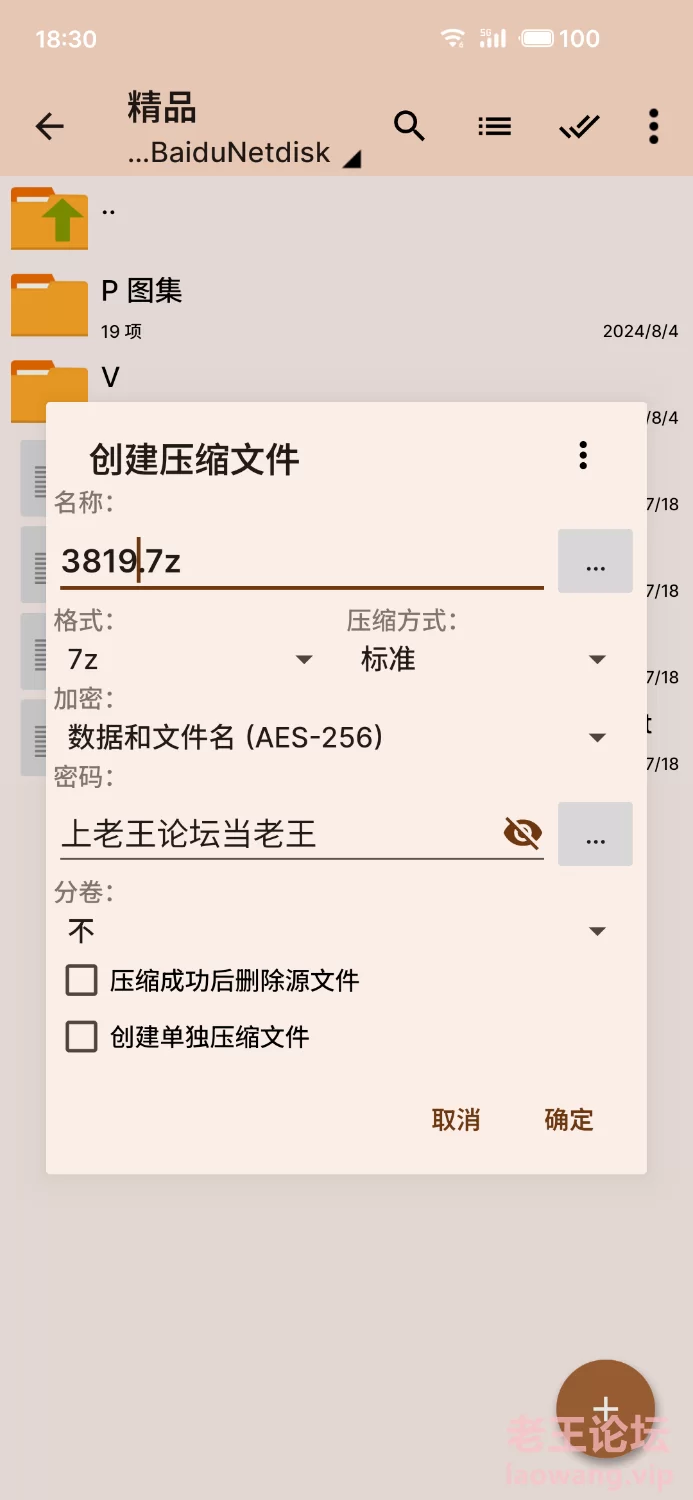Check 压缩成功后删除源文件
The image size is (693, 1500).
(212, 980)
